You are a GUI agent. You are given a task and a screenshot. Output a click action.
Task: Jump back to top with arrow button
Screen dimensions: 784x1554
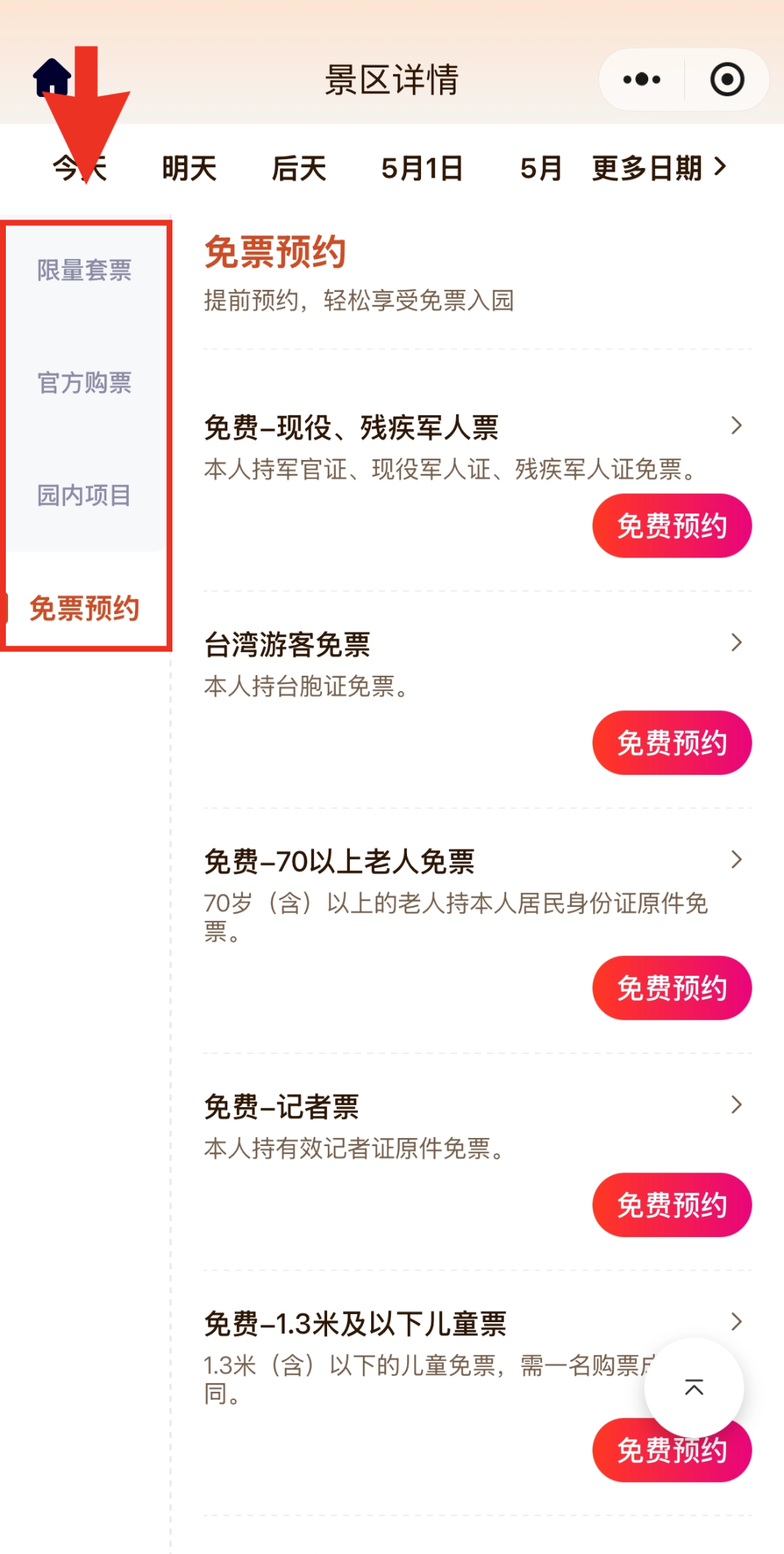tap(694, 1387)
